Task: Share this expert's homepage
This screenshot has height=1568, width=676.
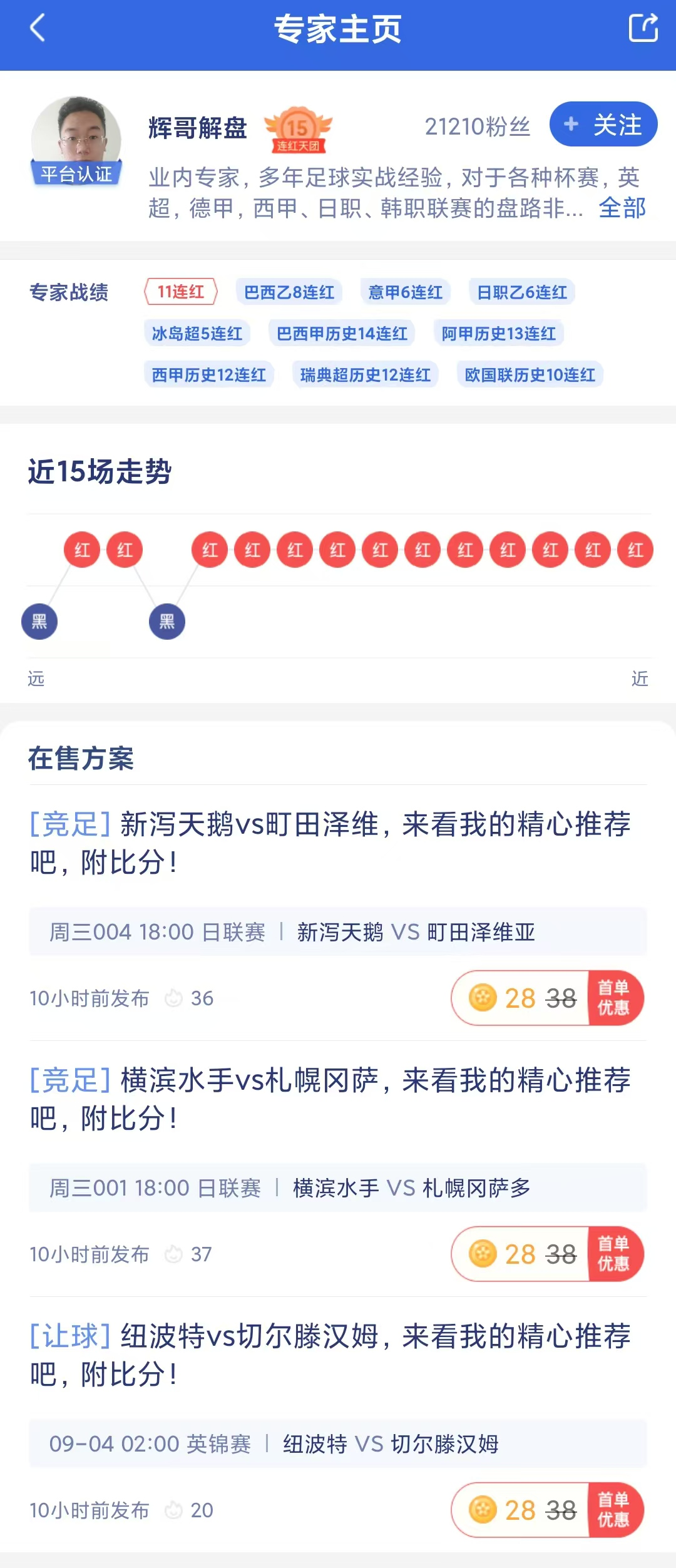Action: coord(643,29)
